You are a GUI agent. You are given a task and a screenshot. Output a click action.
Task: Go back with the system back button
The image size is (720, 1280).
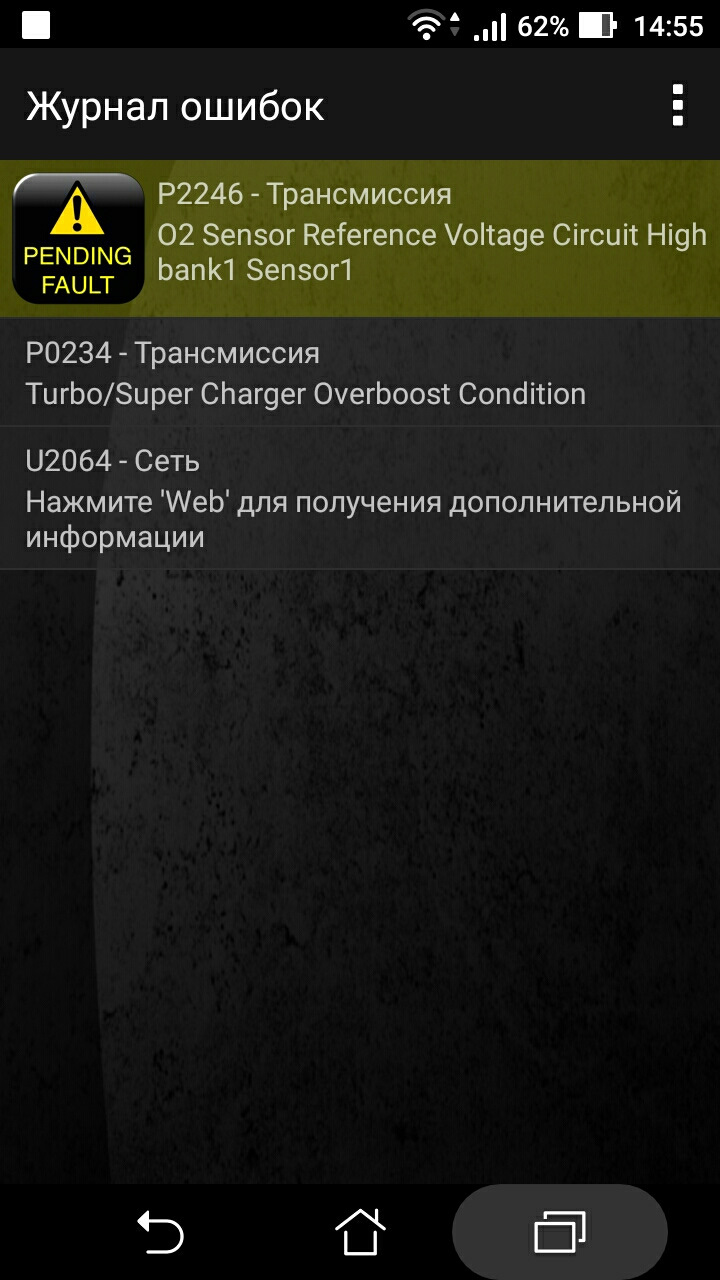pos(160,1231)
